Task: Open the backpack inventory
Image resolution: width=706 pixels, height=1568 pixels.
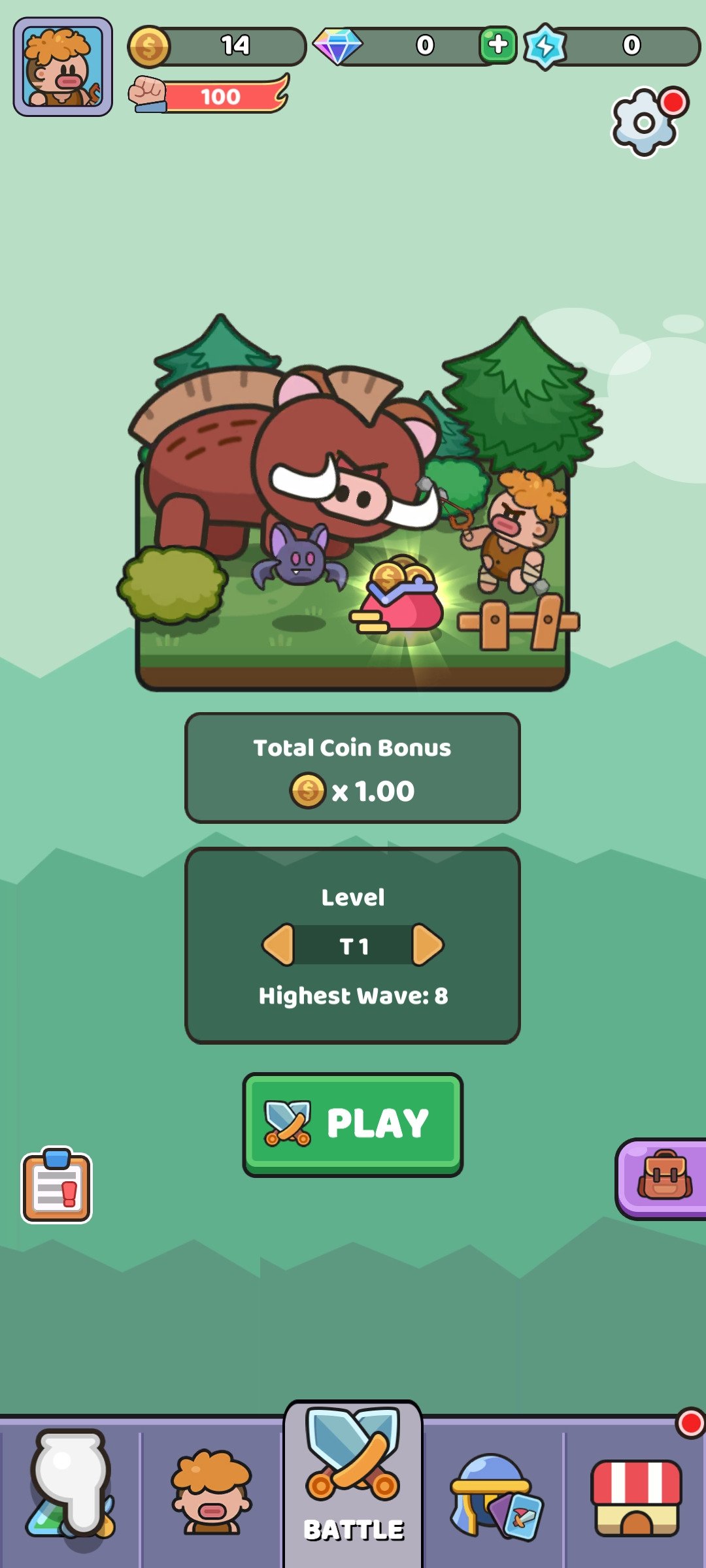Action: click(x=662, y=1179)
